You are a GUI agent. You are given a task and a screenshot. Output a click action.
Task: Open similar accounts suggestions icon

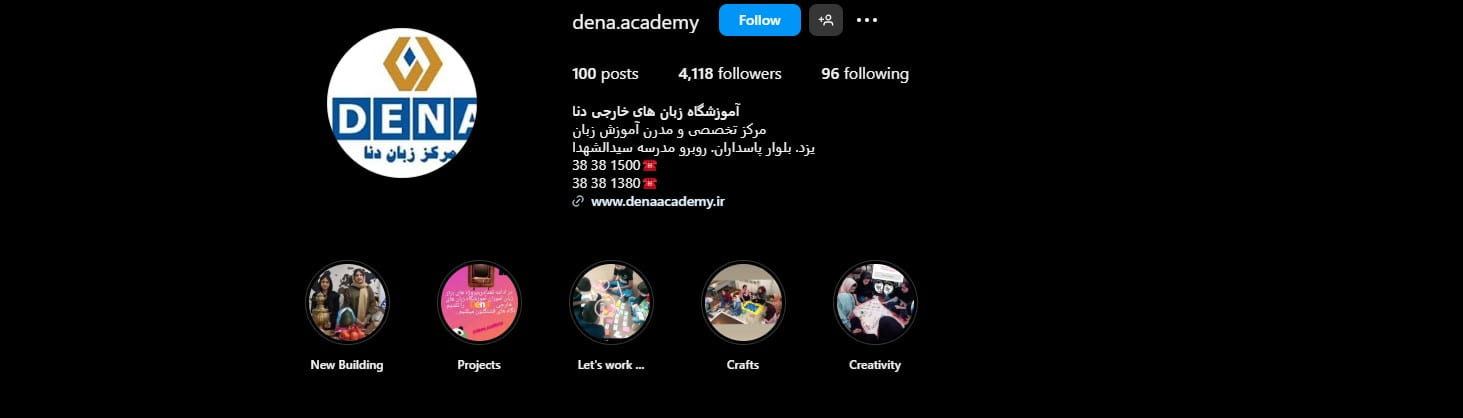(825, 20)
